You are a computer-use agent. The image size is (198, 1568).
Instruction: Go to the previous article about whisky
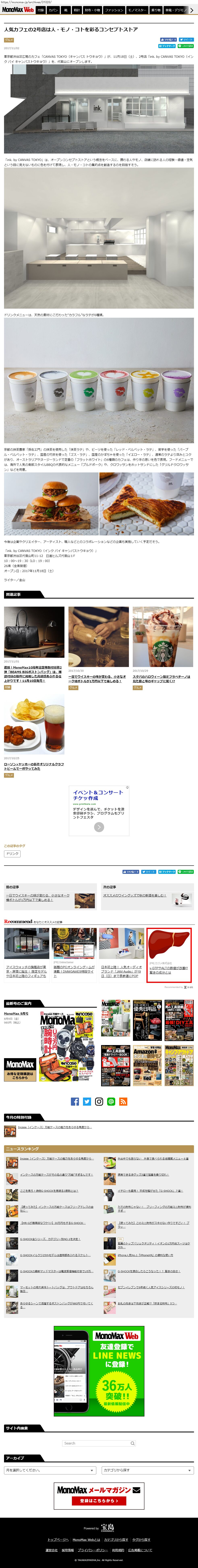point(38,897)
